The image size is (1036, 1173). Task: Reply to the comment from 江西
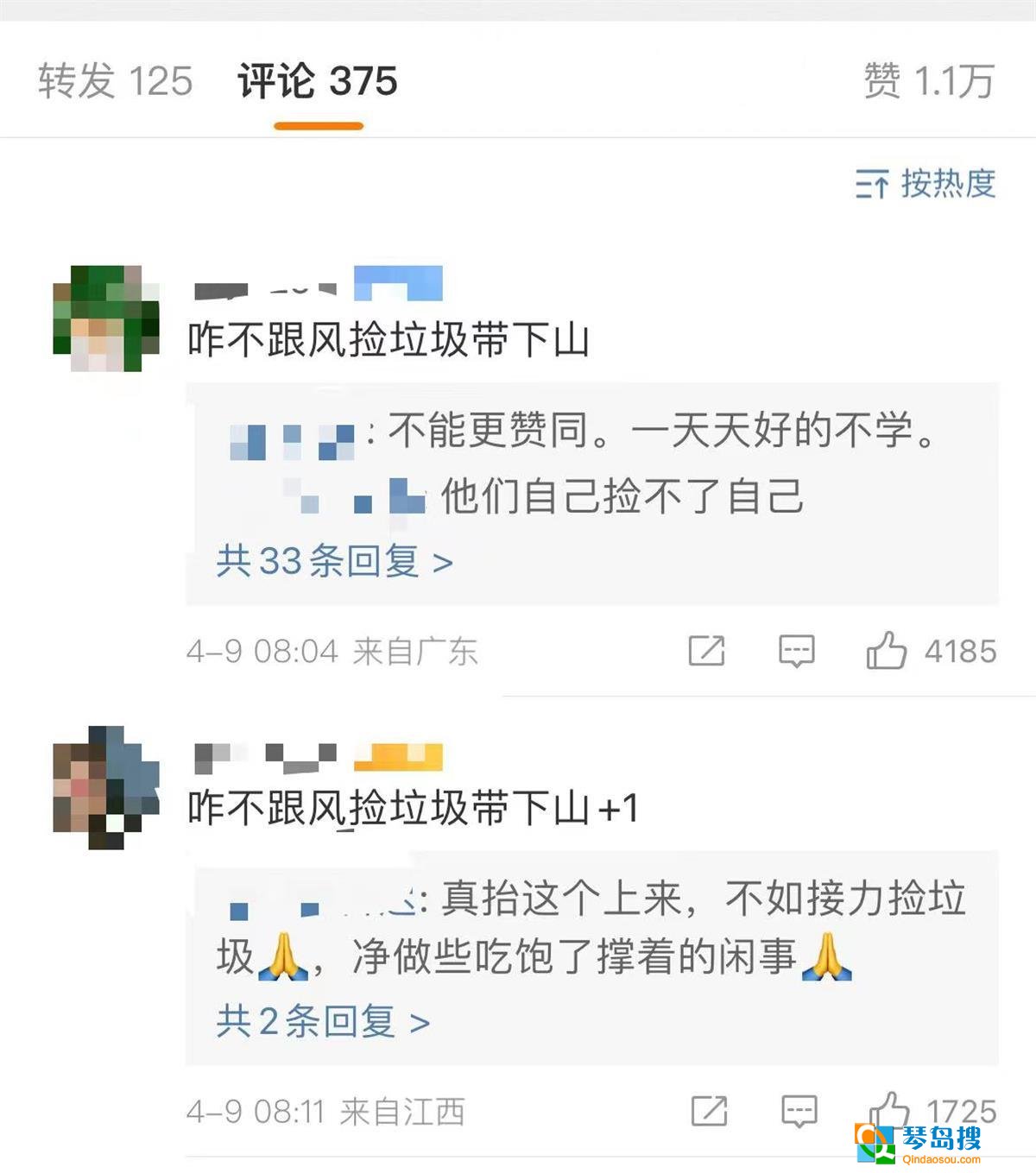[x=799, y=1111]
